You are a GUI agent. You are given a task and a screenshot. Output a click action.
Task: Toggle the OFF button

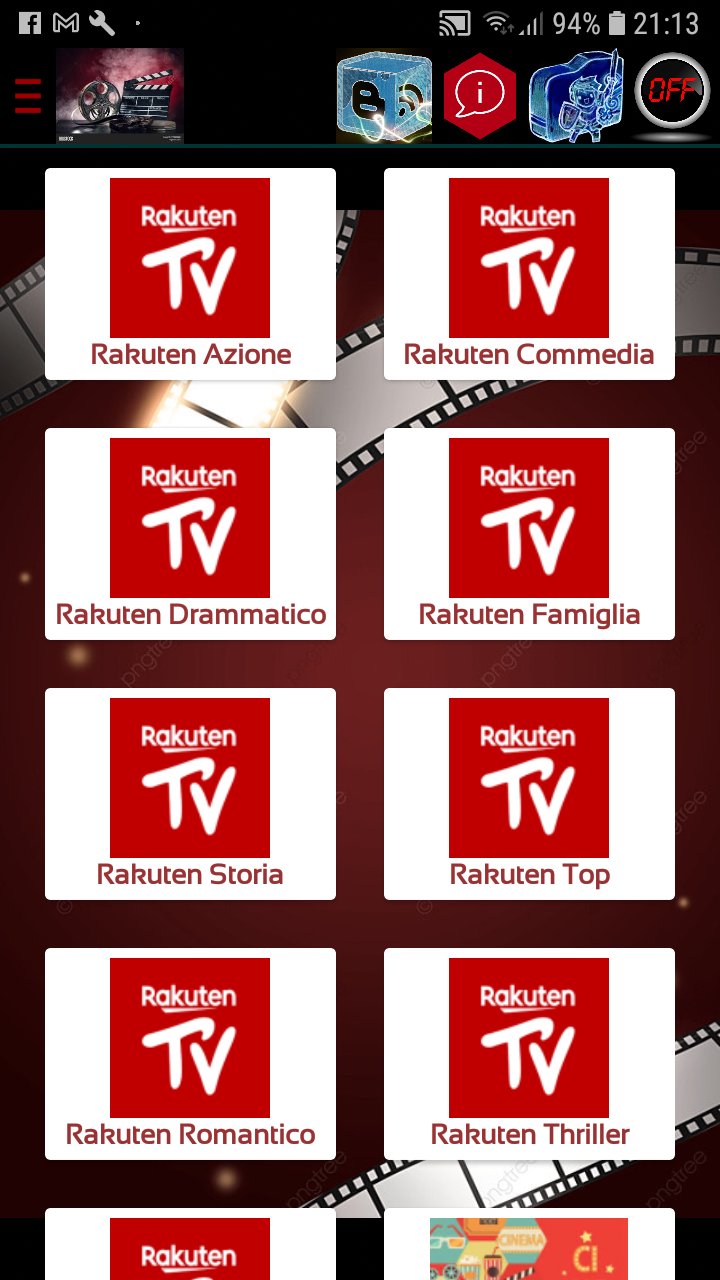tap(672, 91)
